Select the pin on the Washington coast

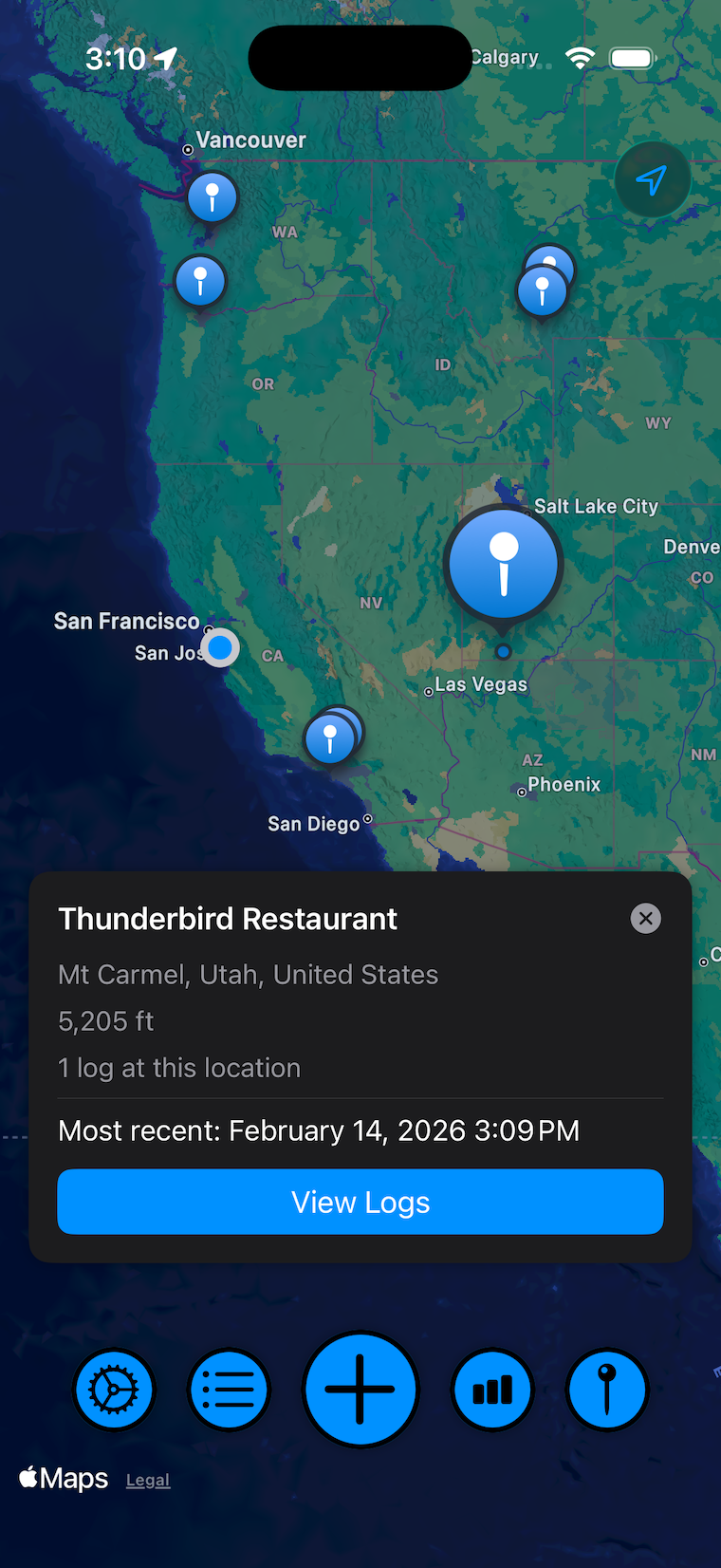pos(200,280)
